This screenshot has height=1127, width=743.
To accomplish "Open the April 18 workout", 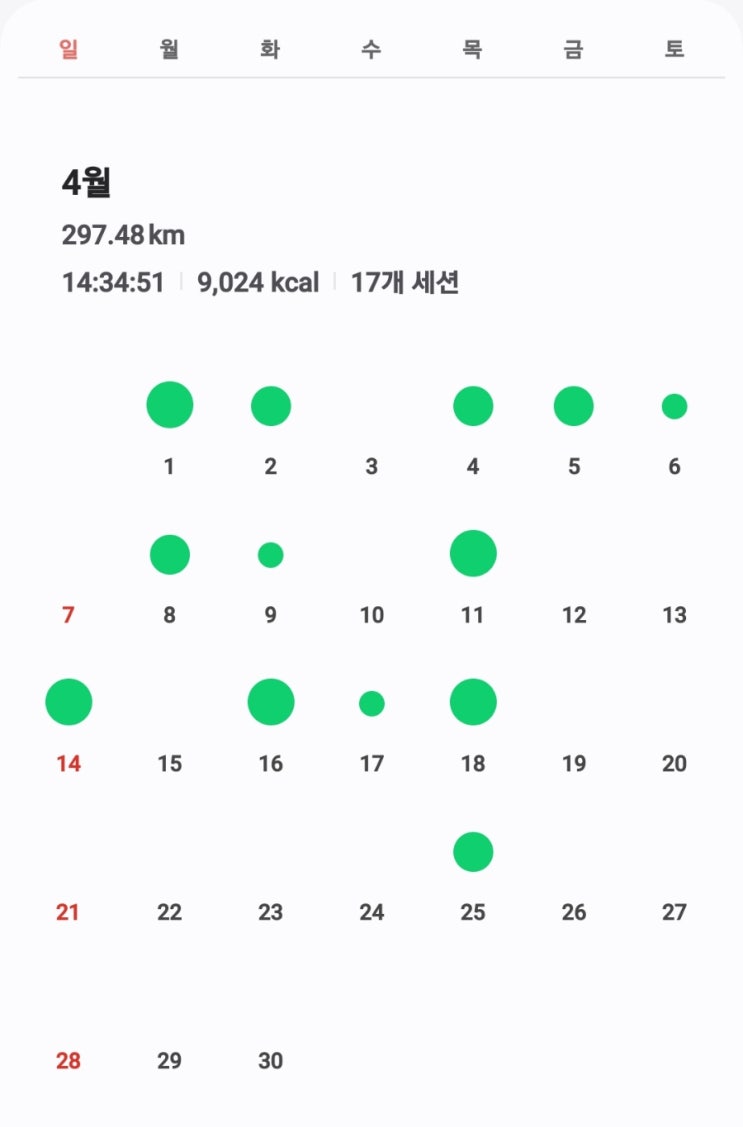I will coord(473,702).
